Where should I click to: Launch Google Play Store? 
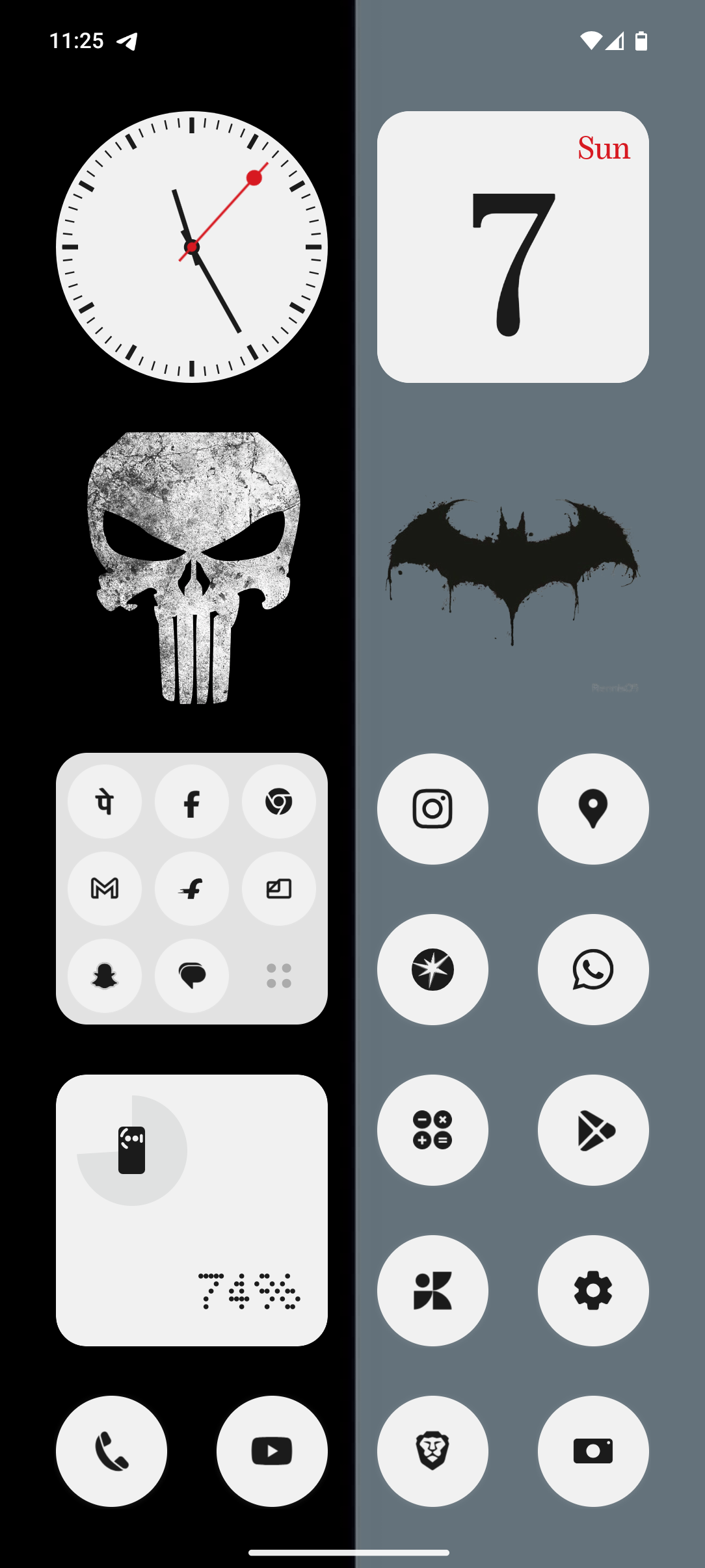[x=592, y=1130]
